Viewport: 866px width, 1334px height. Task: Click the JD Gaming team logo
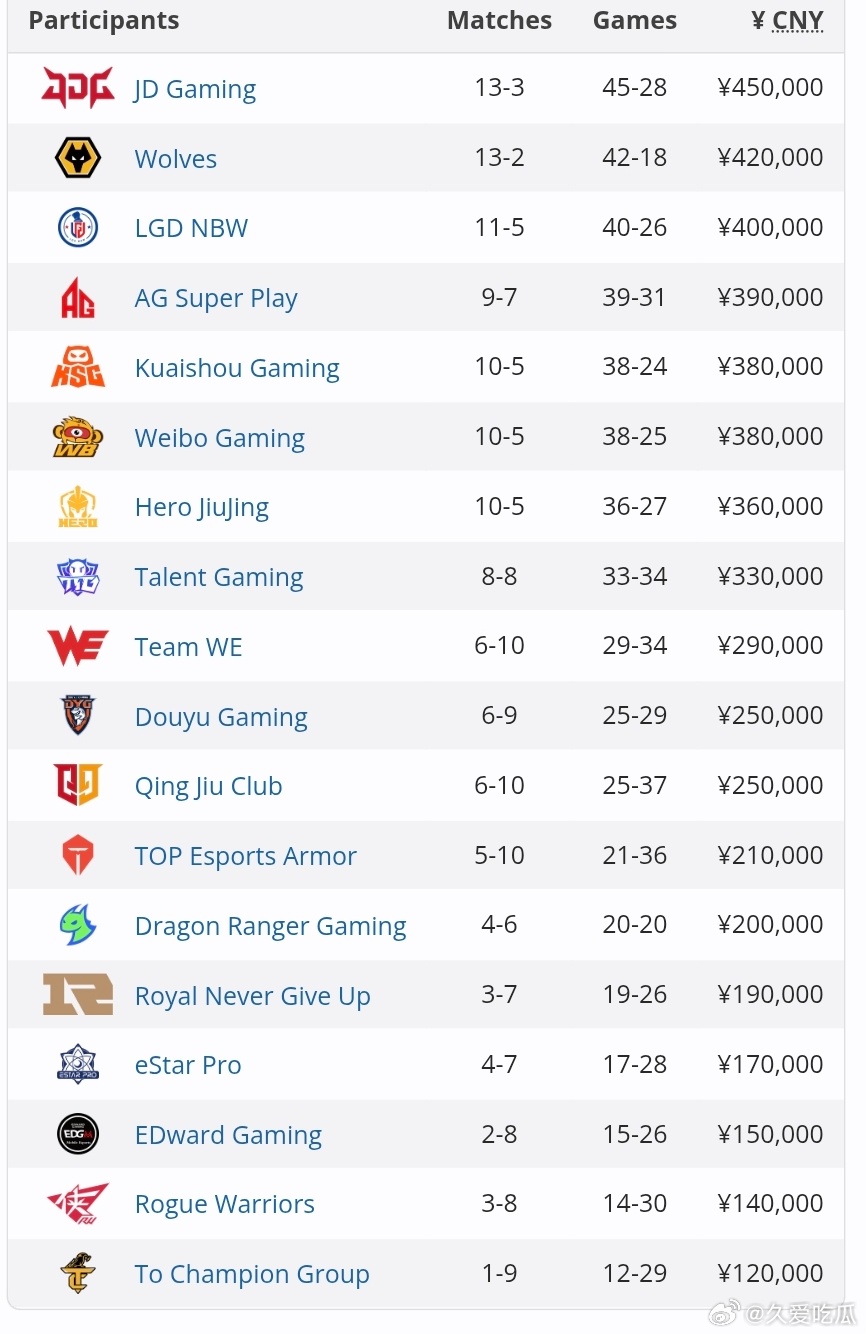click(78, 88)
